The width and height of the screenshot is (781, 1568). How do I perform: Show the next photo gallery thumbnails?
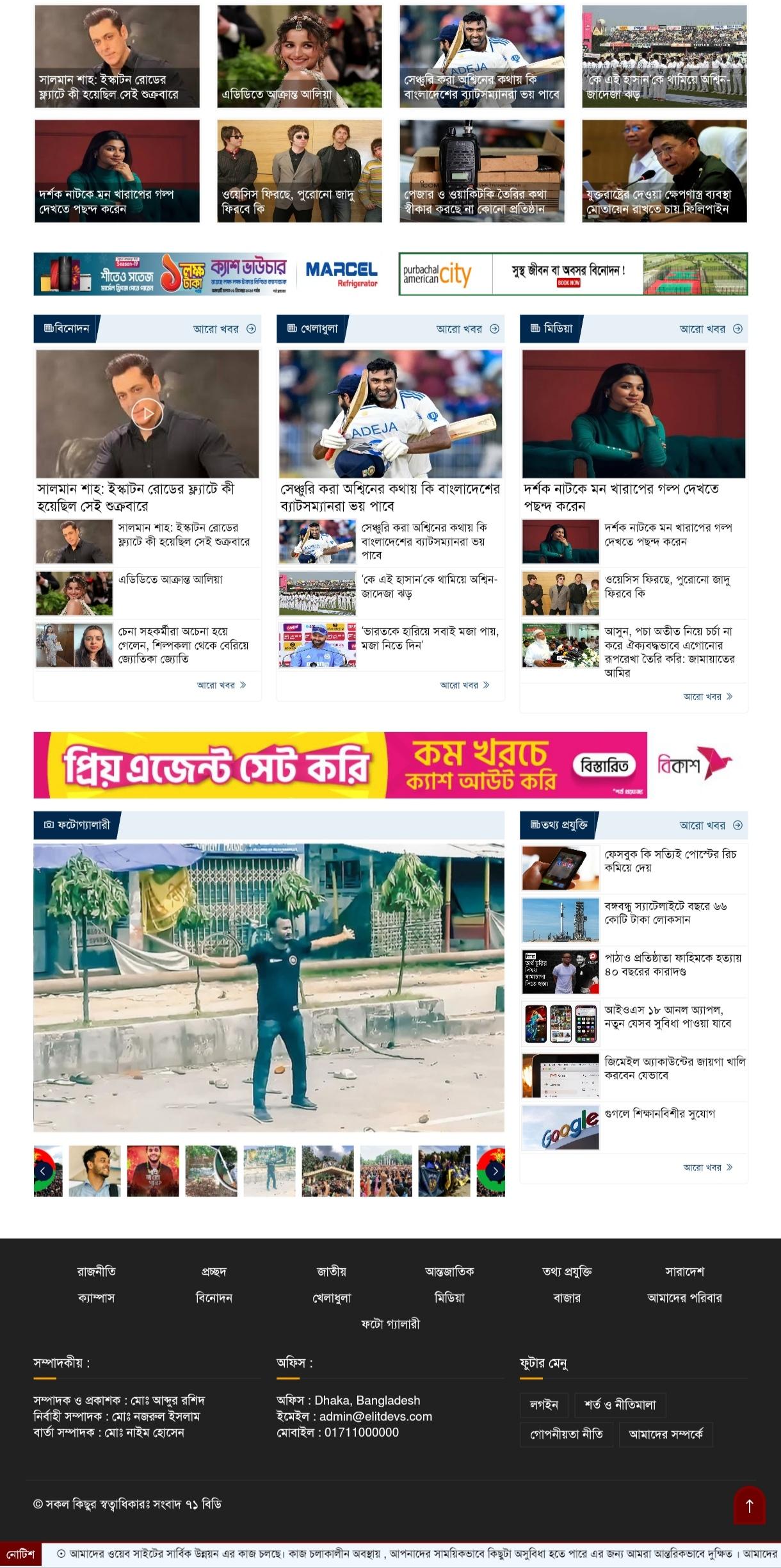click(x=495, y=1172)
